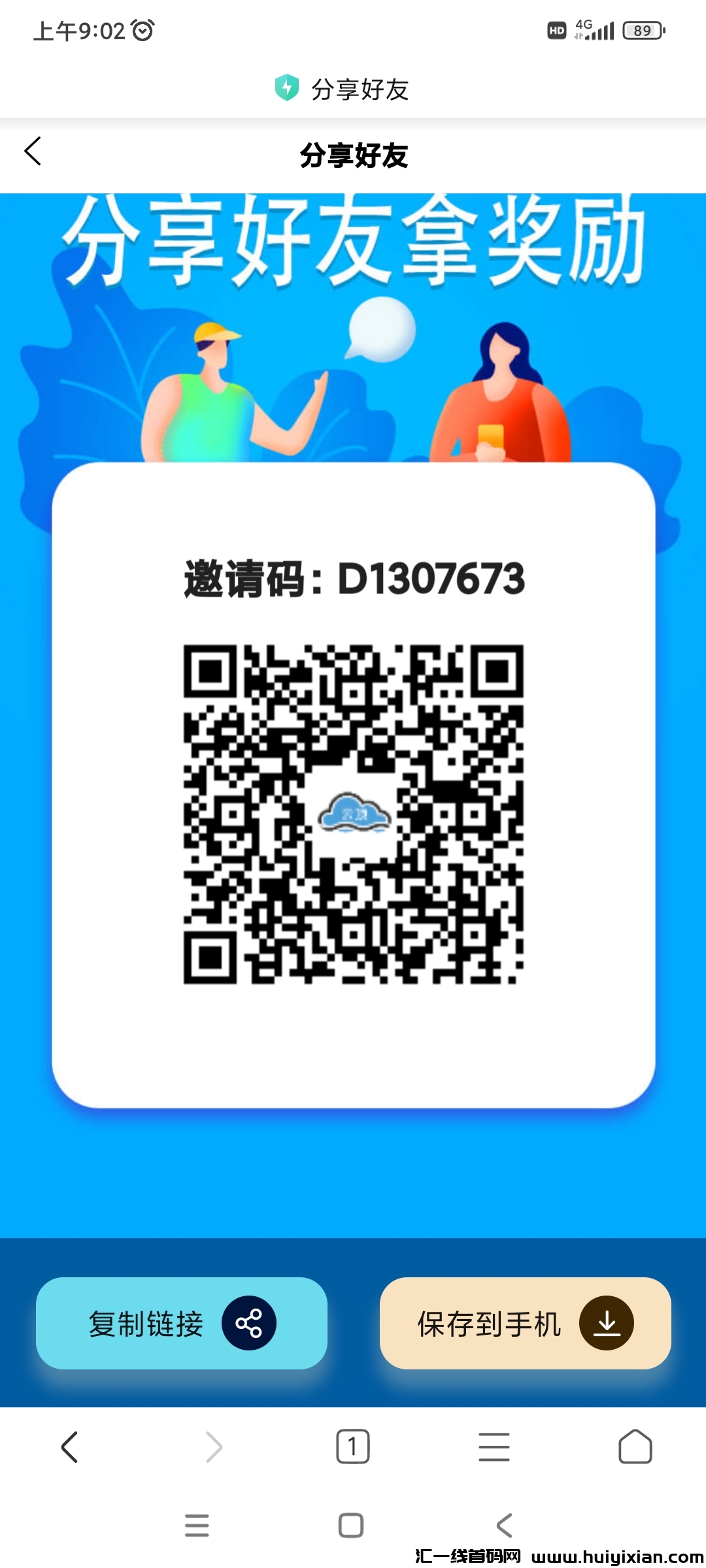706x1568 pixels.
Task: Tap the system home button
Action: pos(351,1526)
